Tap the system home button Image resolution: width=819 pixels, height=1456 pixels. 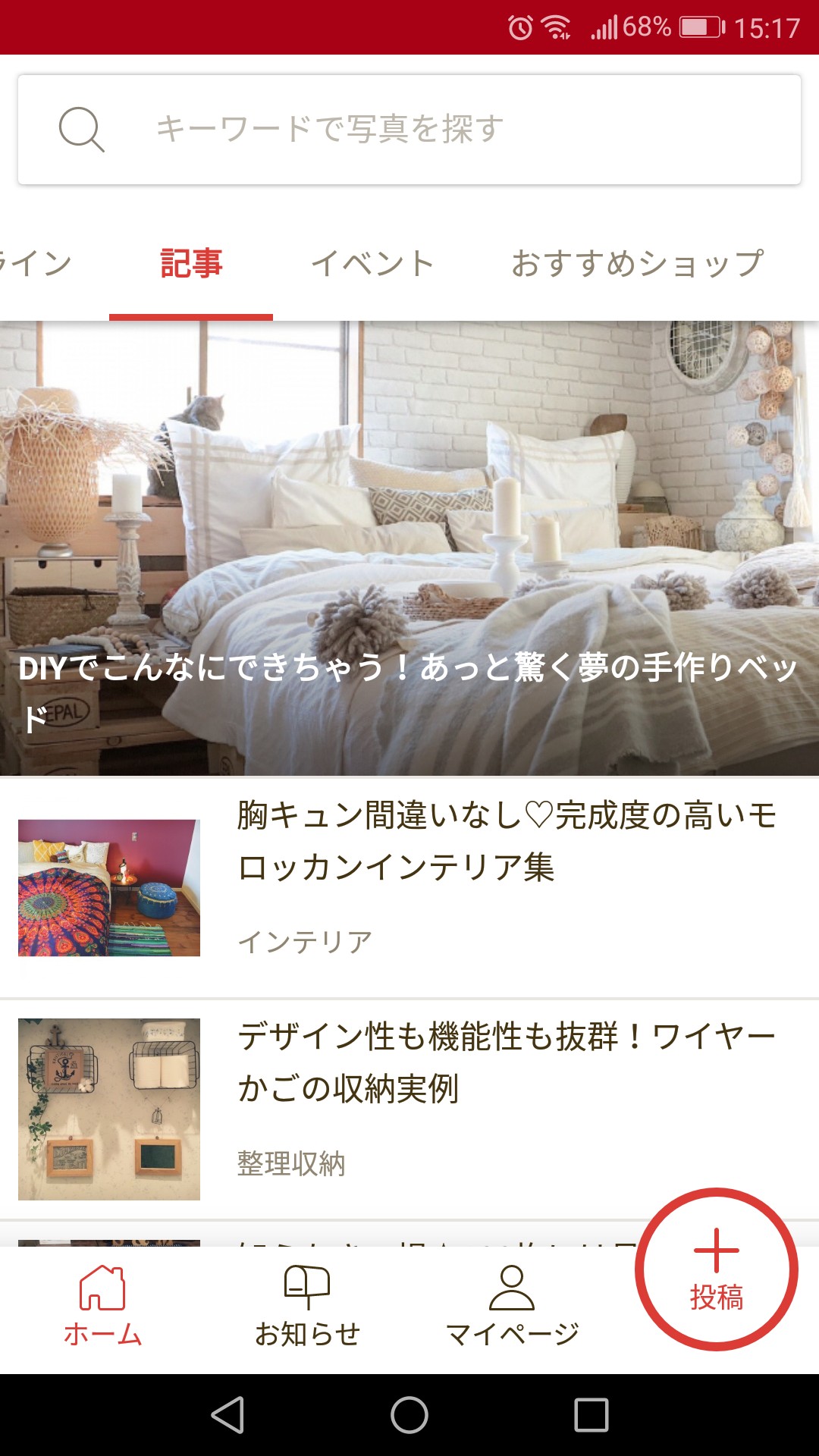click(x=409, y=1415)
